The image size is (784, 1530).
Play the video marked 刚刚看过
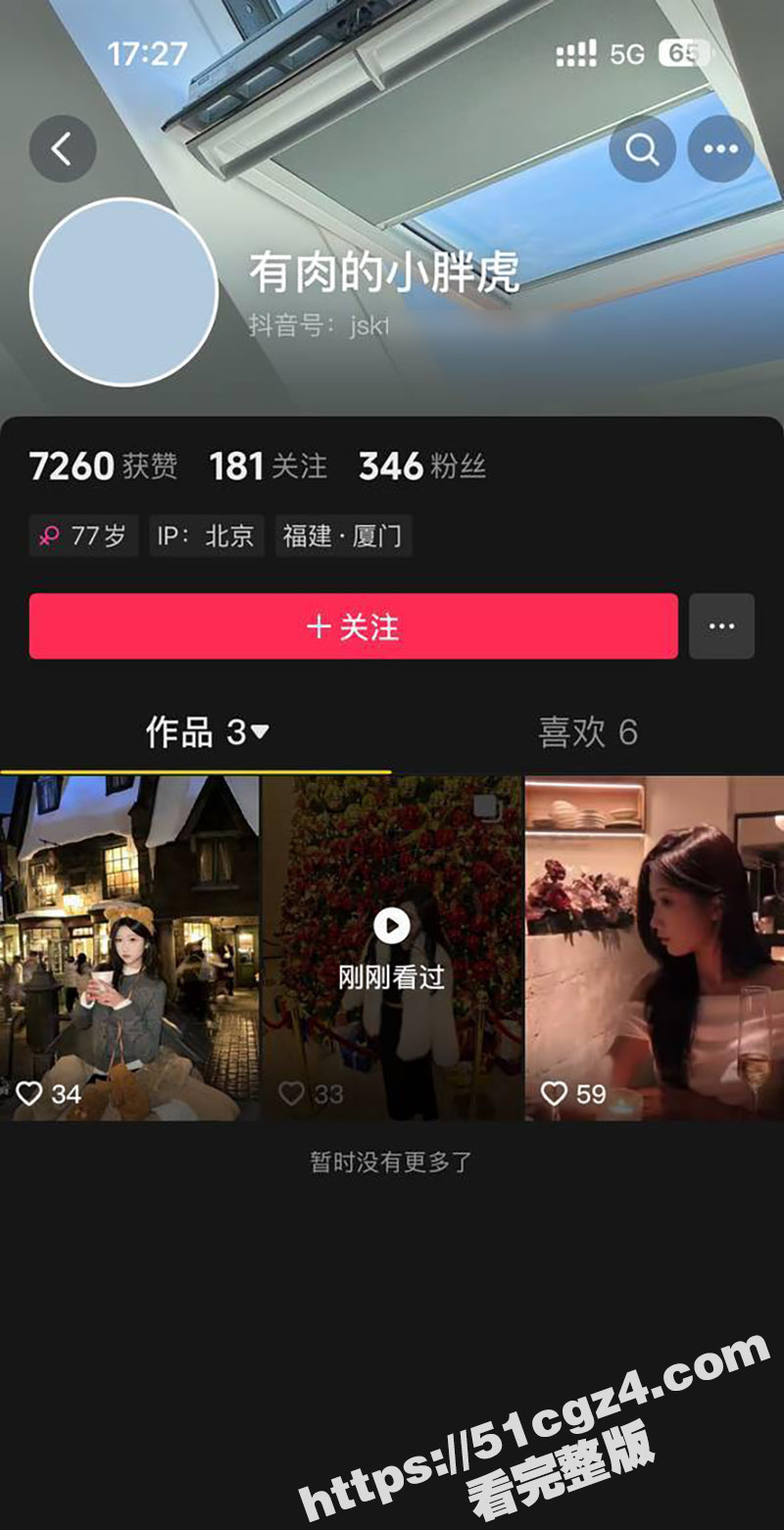(392, 948)
